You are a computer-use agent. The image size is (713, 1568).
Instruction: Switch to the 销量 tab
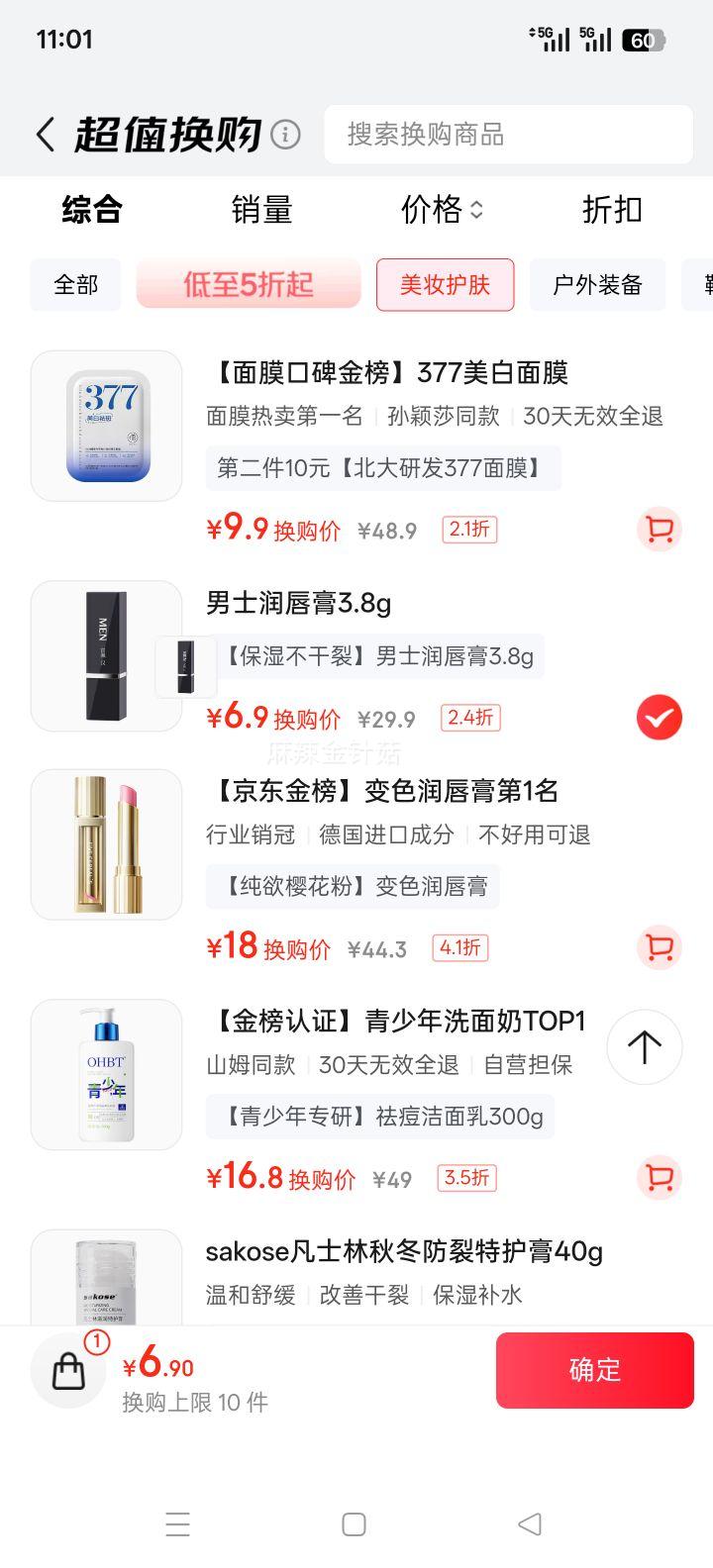click(x=261, y=210)
